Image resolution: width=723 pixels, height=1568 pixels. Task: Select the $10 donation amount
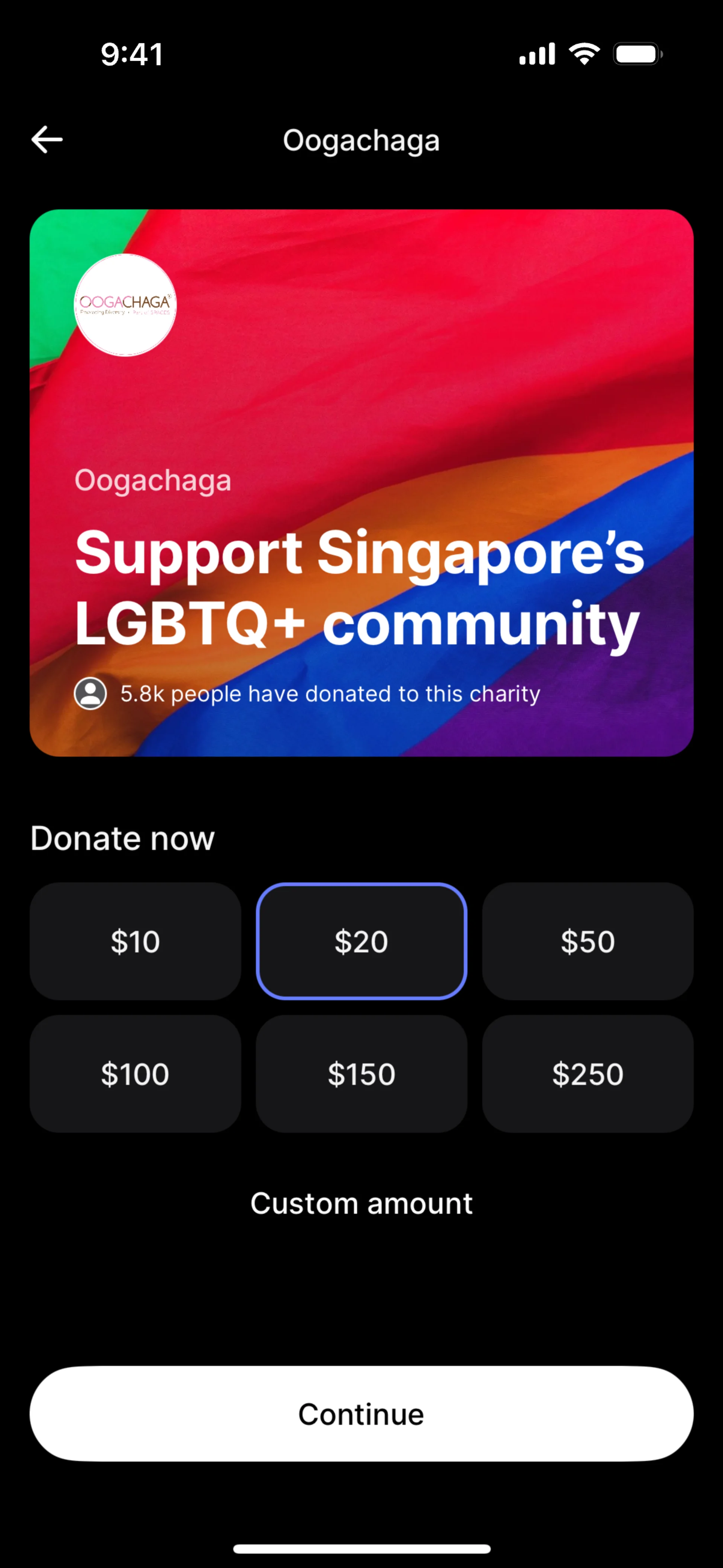coord(135,941)
